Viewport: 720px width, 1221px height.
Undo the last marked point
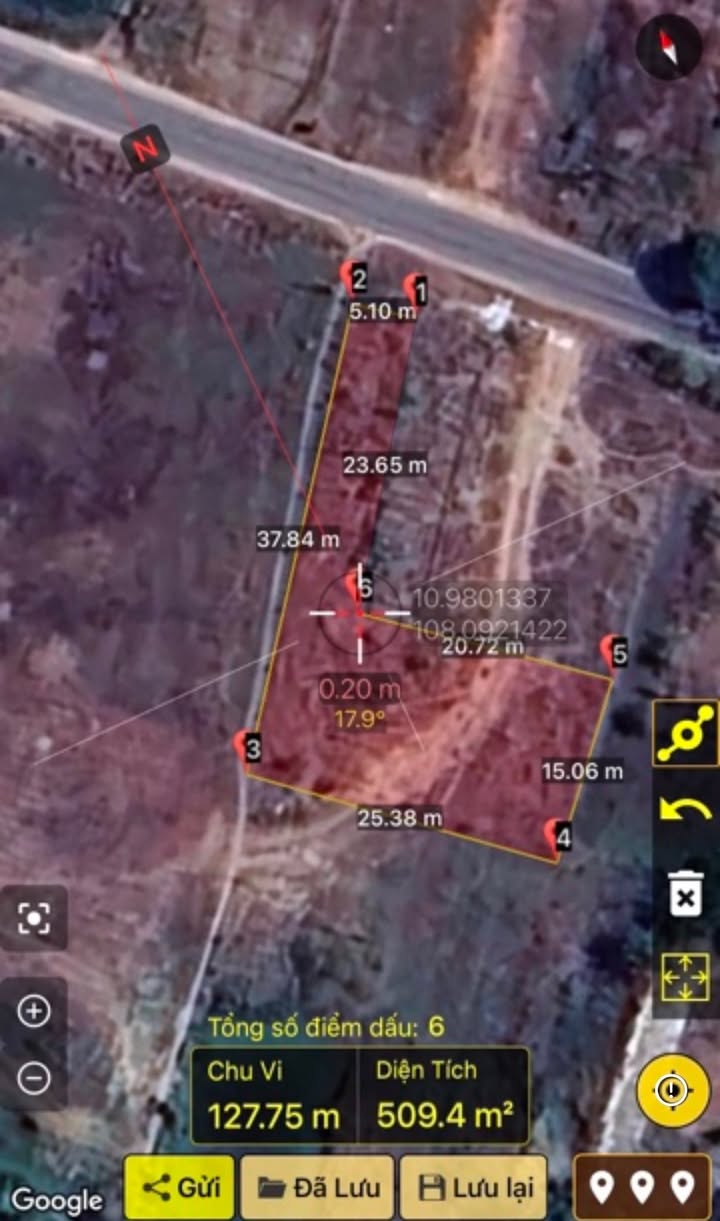tap(685, 810)
